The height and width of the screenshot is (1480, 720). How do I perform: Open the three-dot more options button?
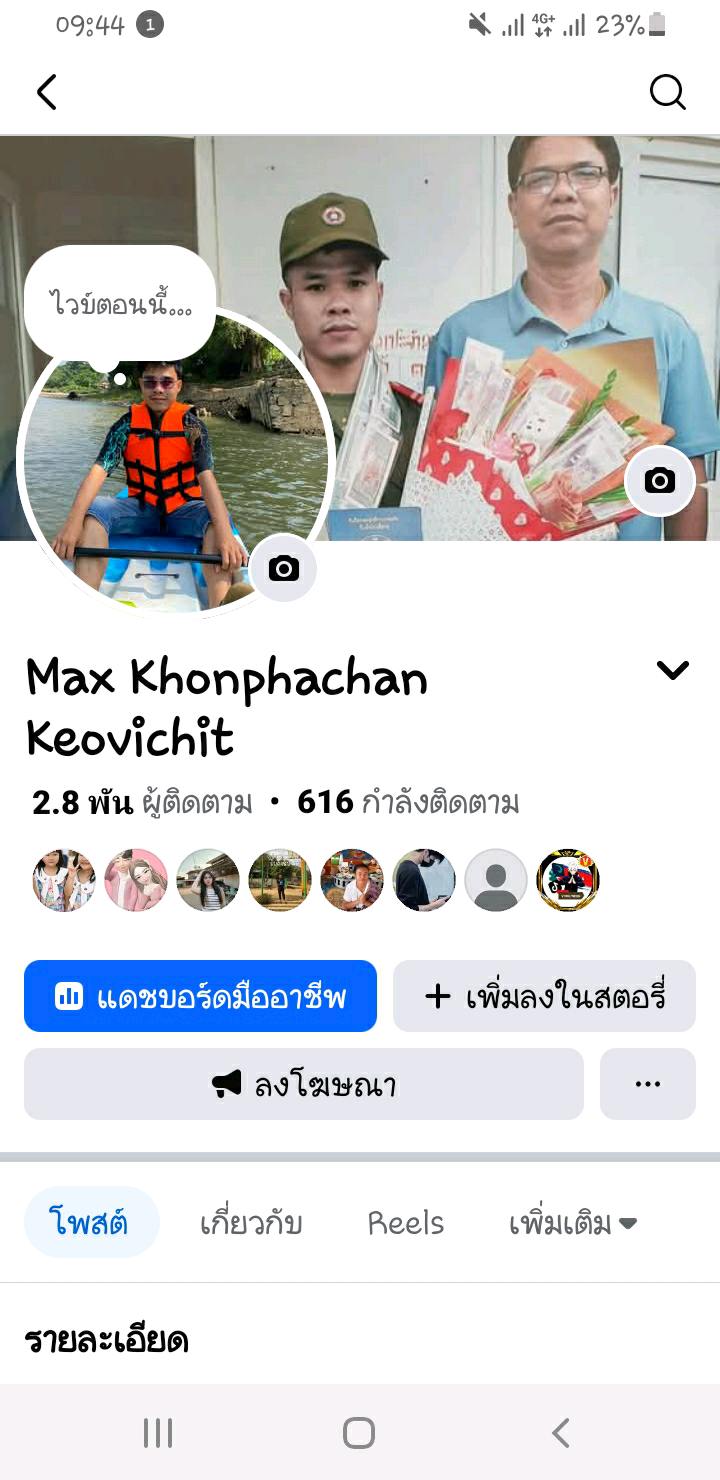pos(648,1084)
